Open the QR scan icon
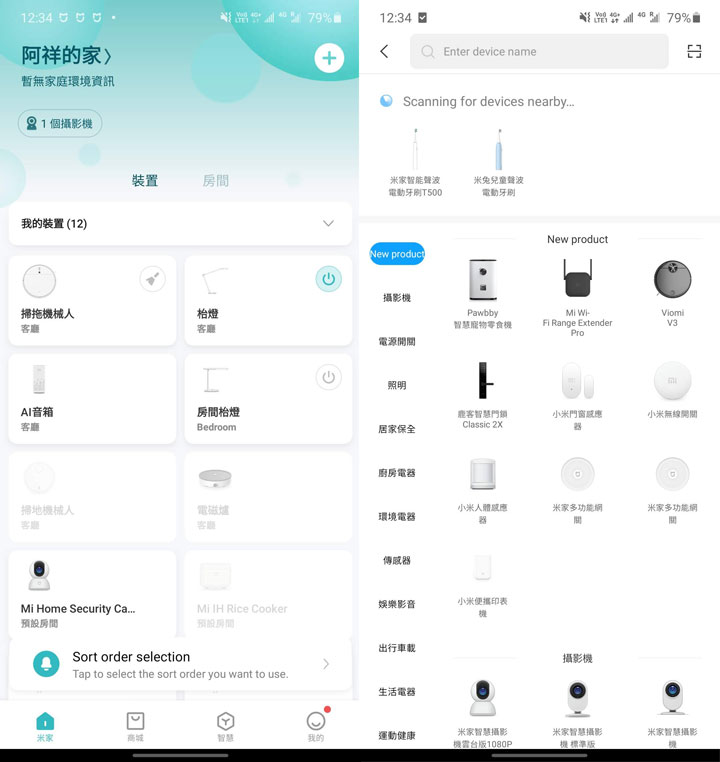This screenshot has width=720, height=762. [694, 52]
